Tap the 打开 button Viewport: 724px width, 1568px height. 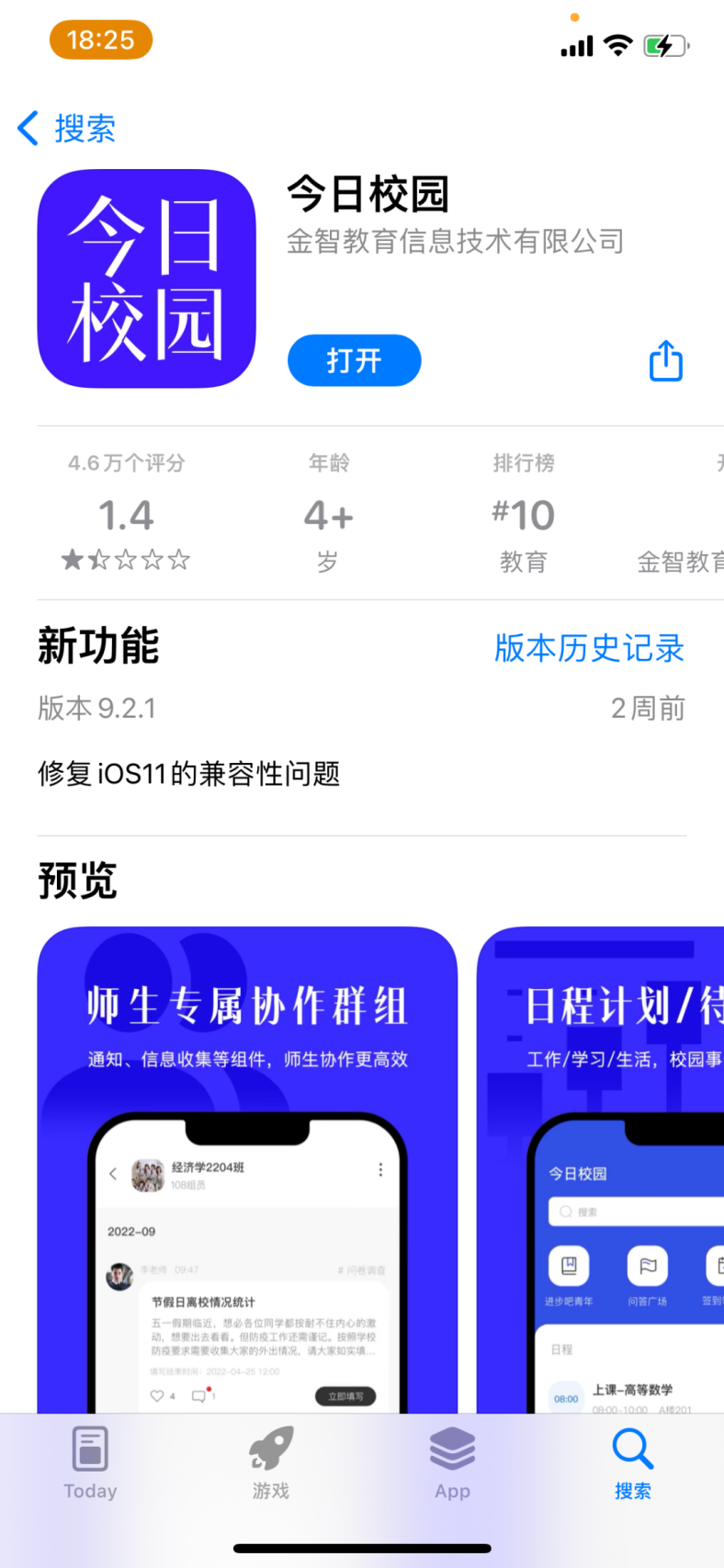point(354,360)
